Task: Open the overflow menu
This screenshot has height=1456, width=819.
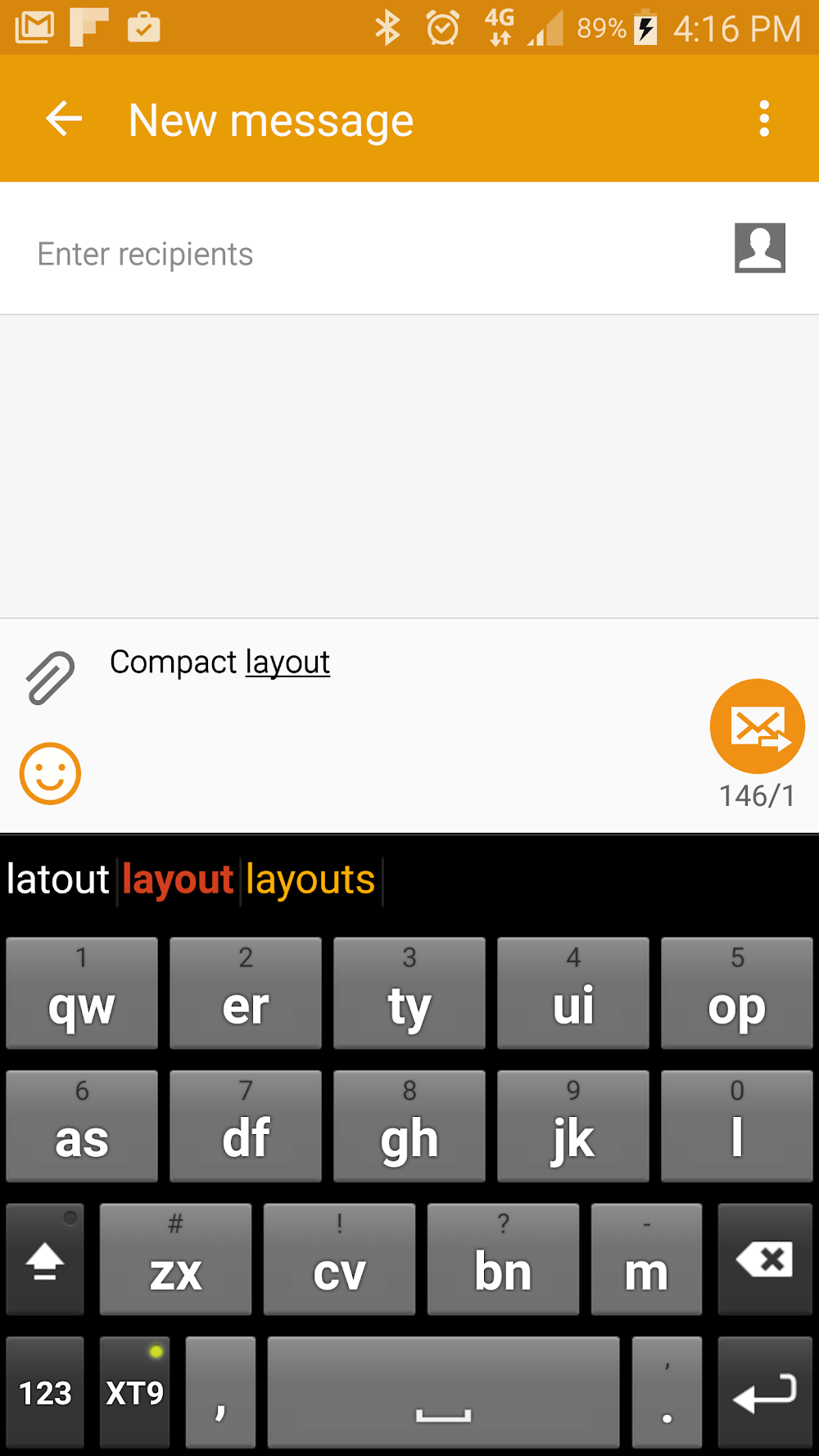Action: [x=763, y=120]
